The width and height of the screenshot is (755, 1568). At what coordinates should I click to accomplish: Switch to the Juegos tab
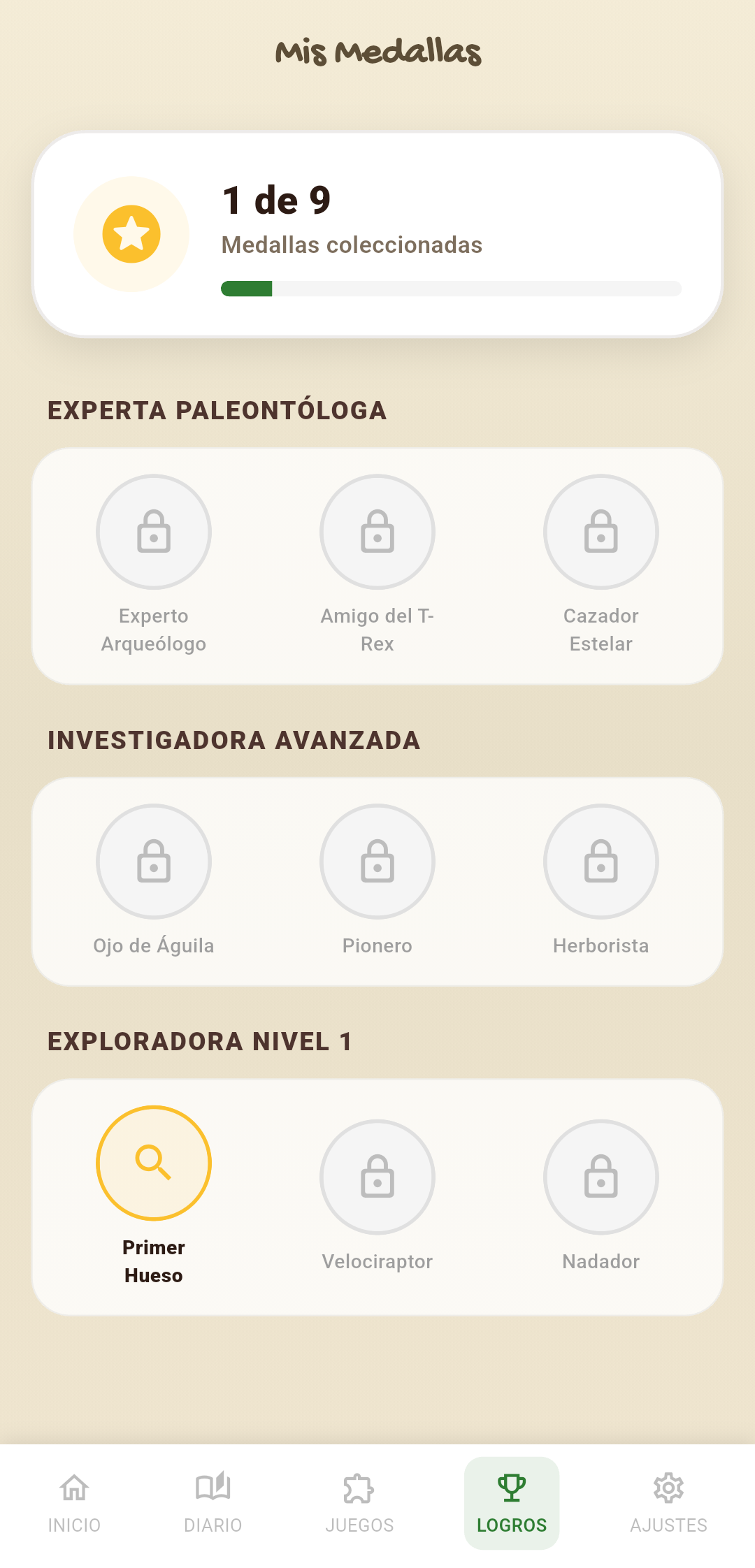(359, 1502)
